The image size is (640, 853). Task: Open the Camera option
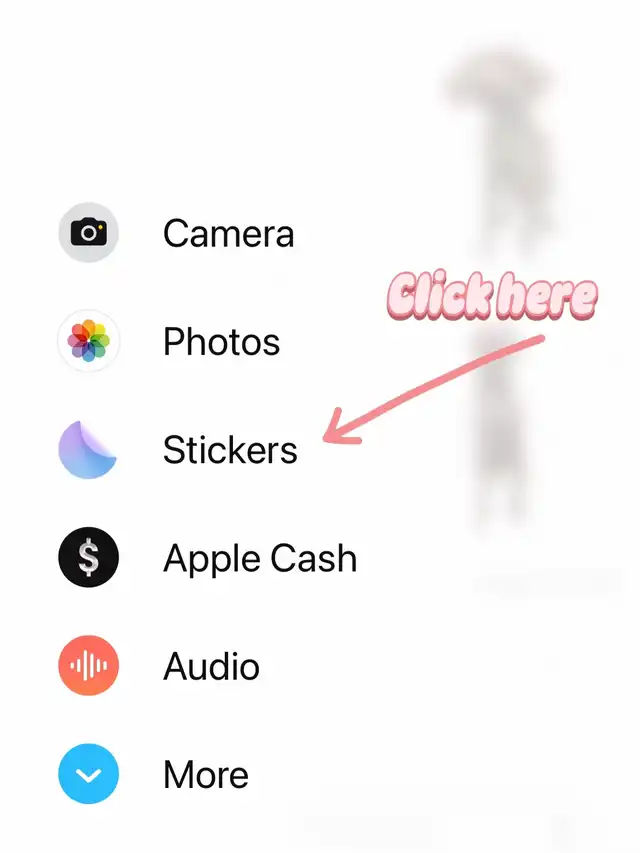coord(177,233)
